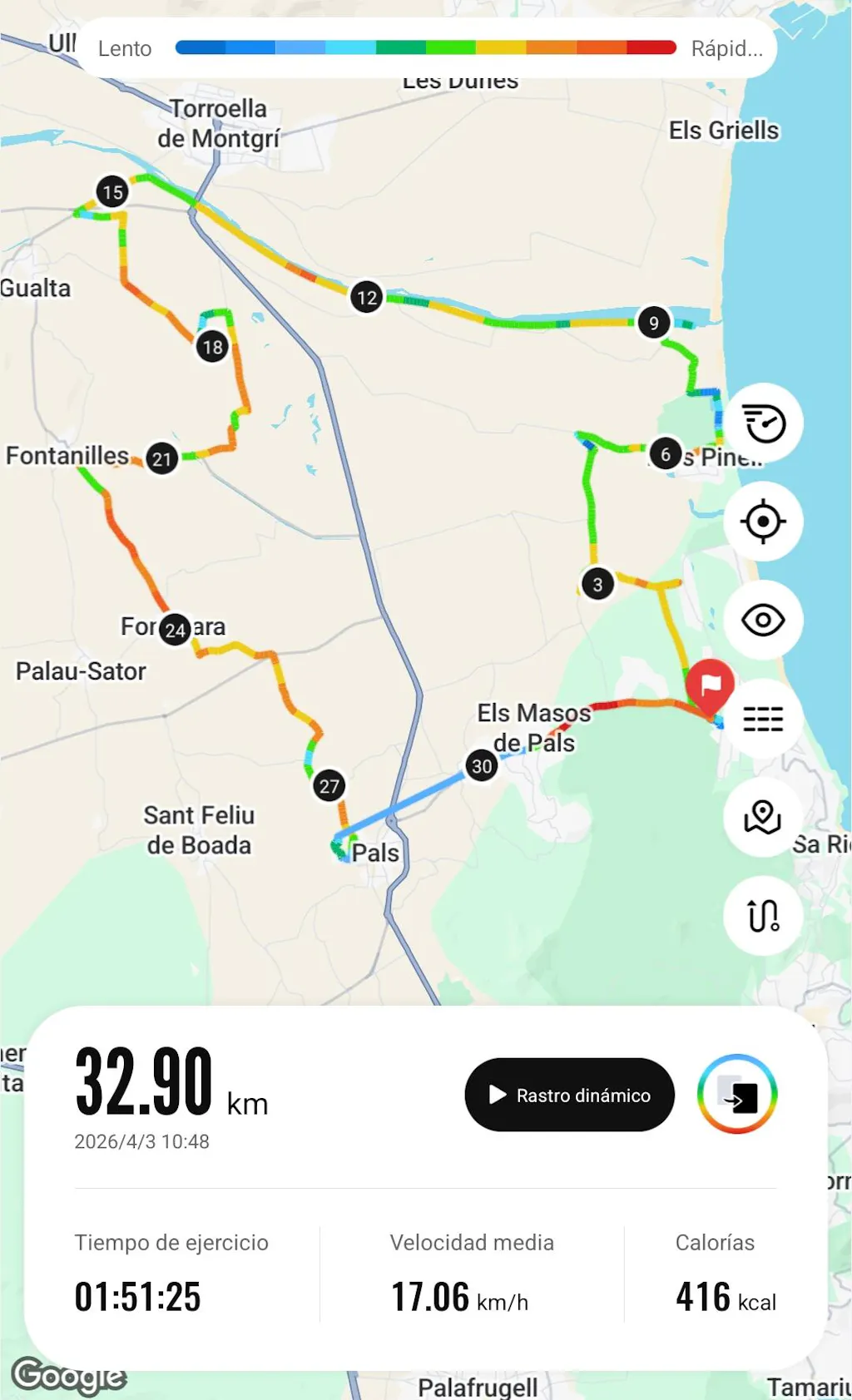Play the Rastro dinámico animation
This screenshot has width=852, height=1400.
click(x=569, y=1095)
